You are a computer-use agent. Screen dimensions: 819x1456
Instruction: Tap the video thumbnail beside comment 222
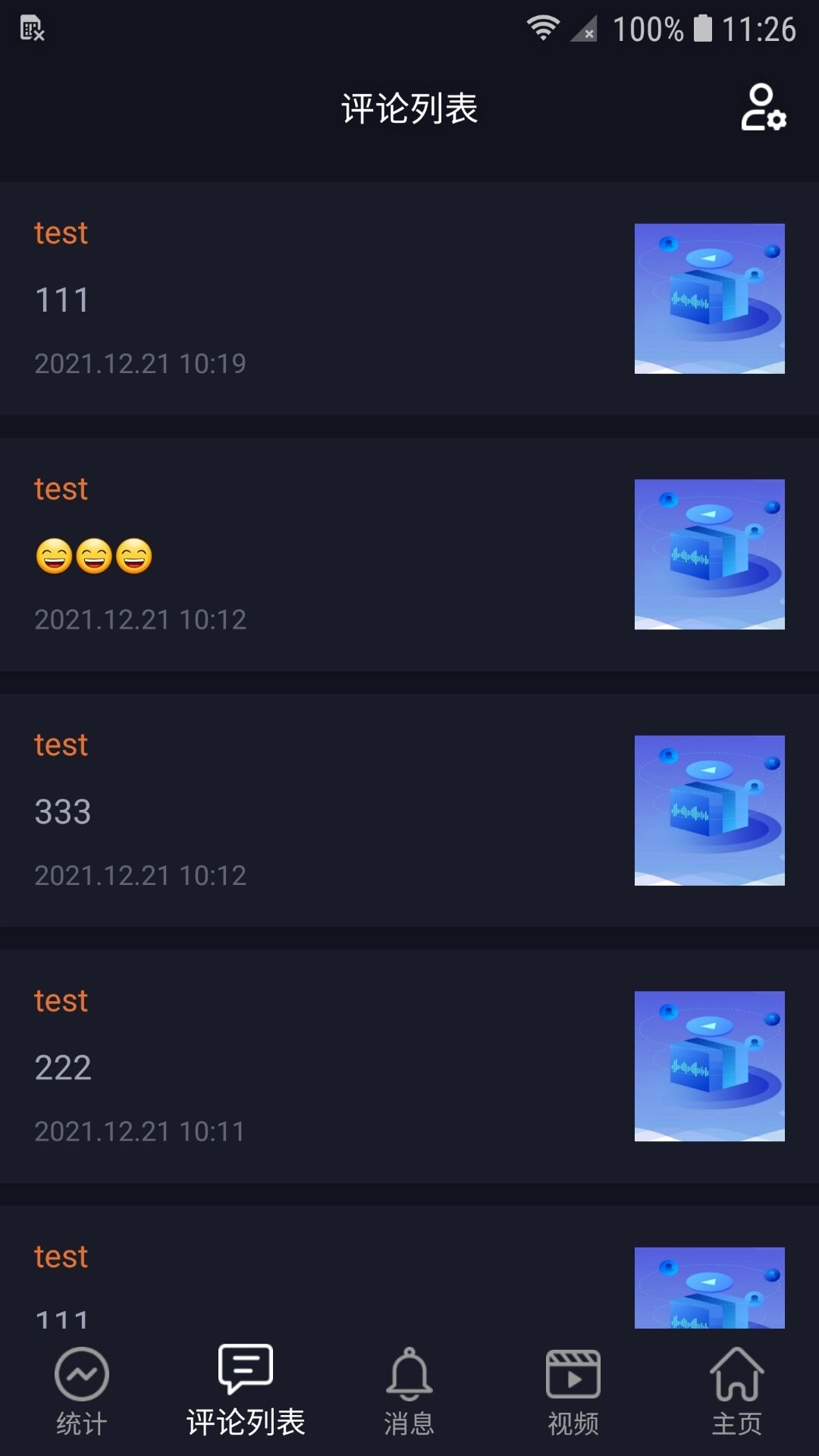pyautogui.click(x=709, y=1066)
